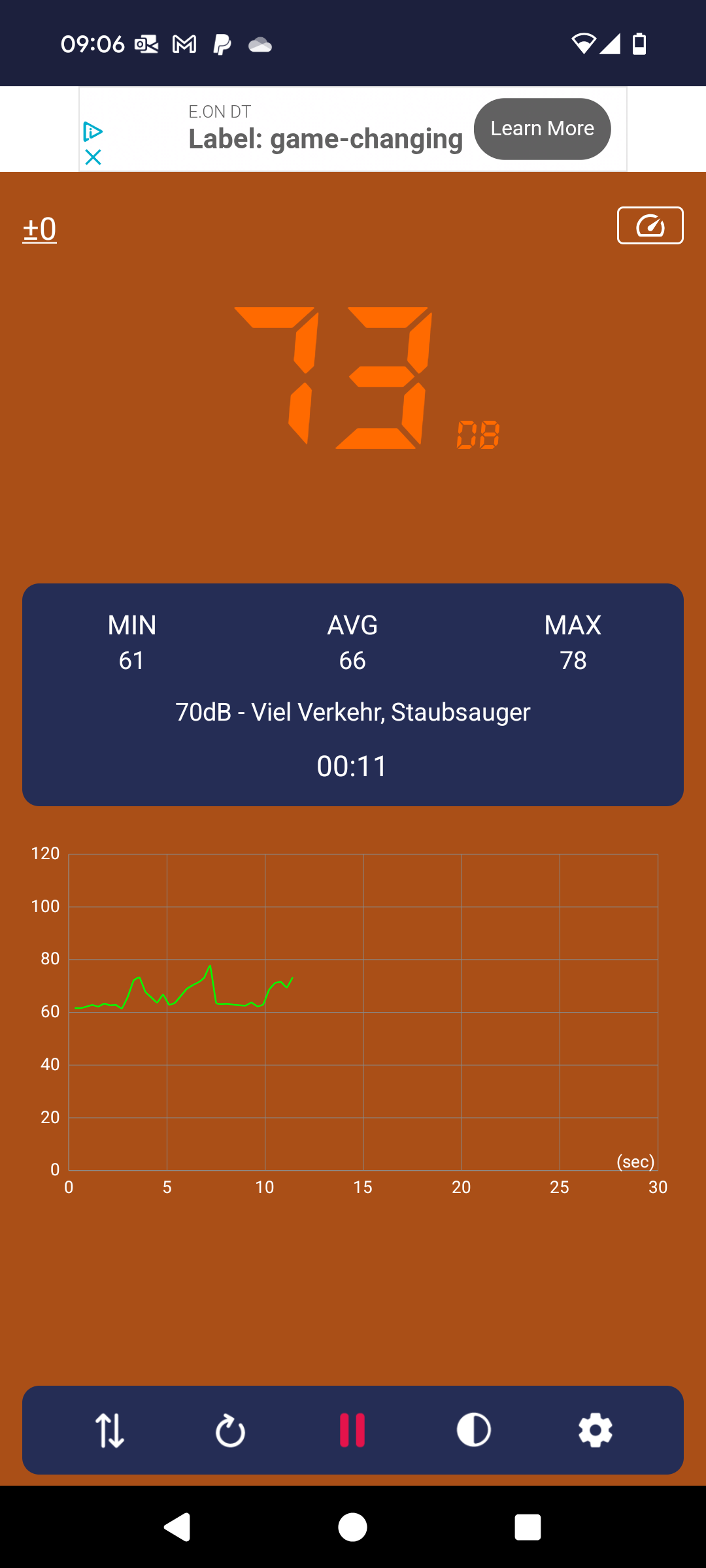Switch to the gauge meter view
Image resolution: width=706 pixels, height=1568 pixels.
click(650, 225)
